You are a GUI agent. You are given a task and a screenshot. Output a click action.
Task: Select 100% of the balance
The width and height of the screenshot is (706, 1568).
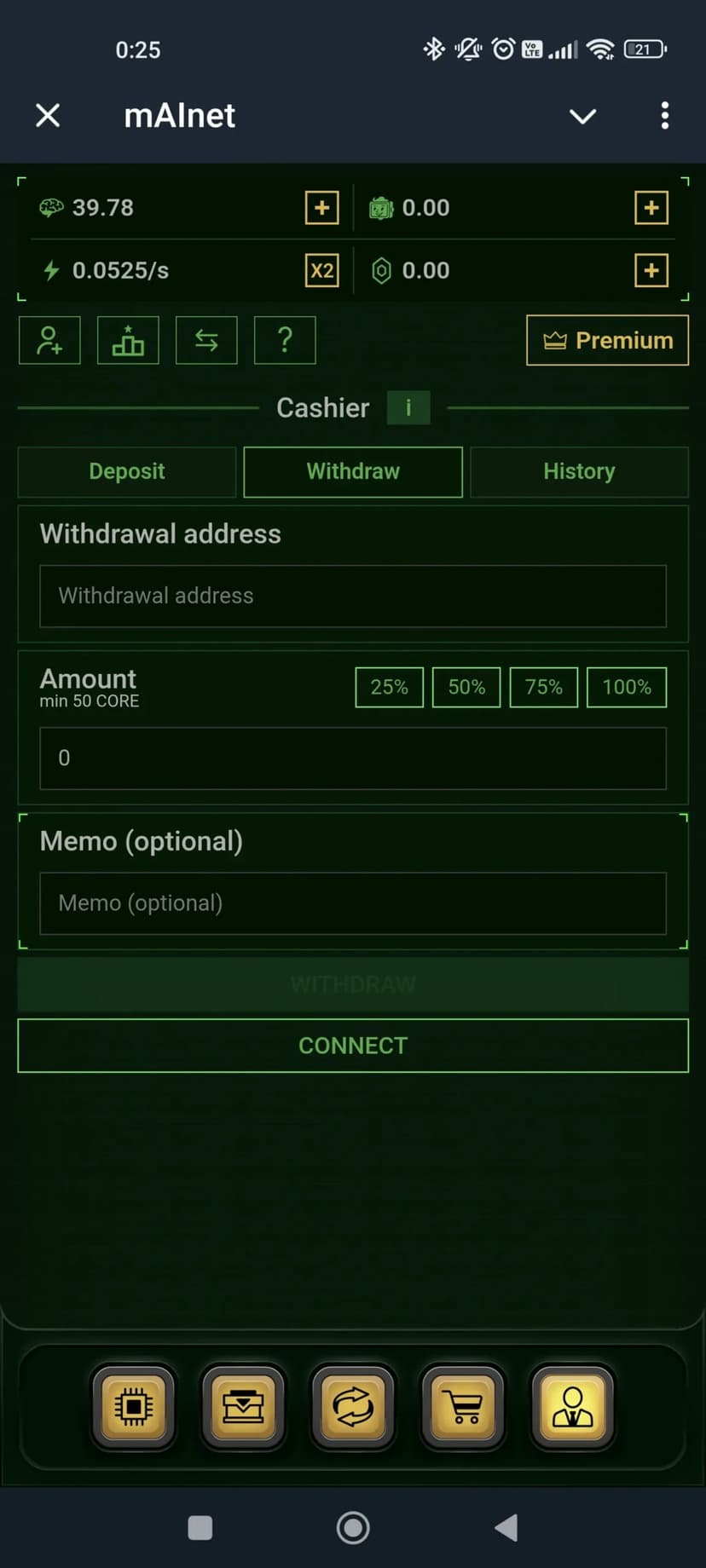tap(626, 687)
